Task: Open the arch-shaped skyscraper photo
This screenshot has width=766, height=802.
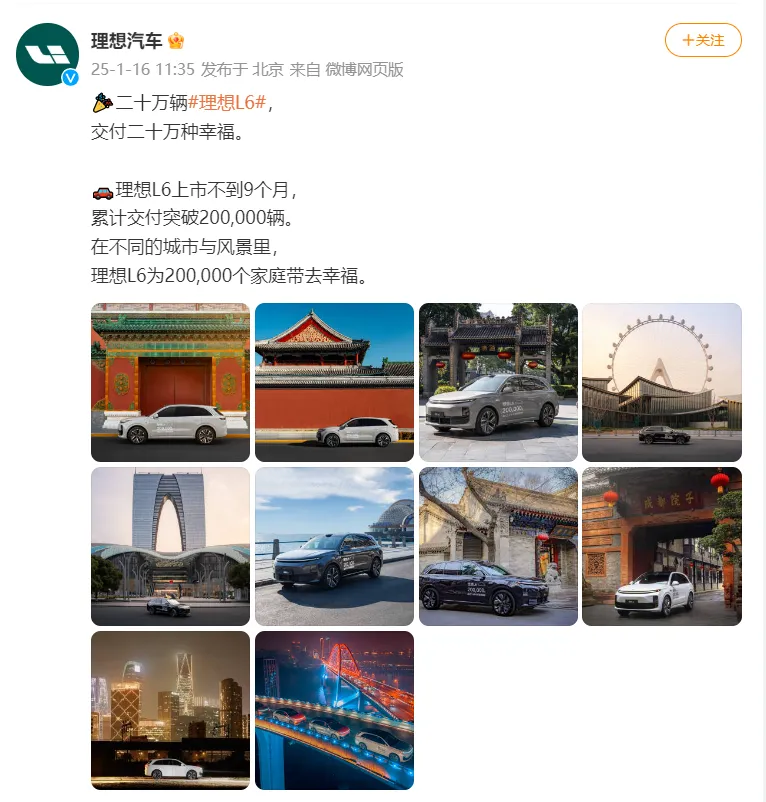Action: tap(170, 546)
